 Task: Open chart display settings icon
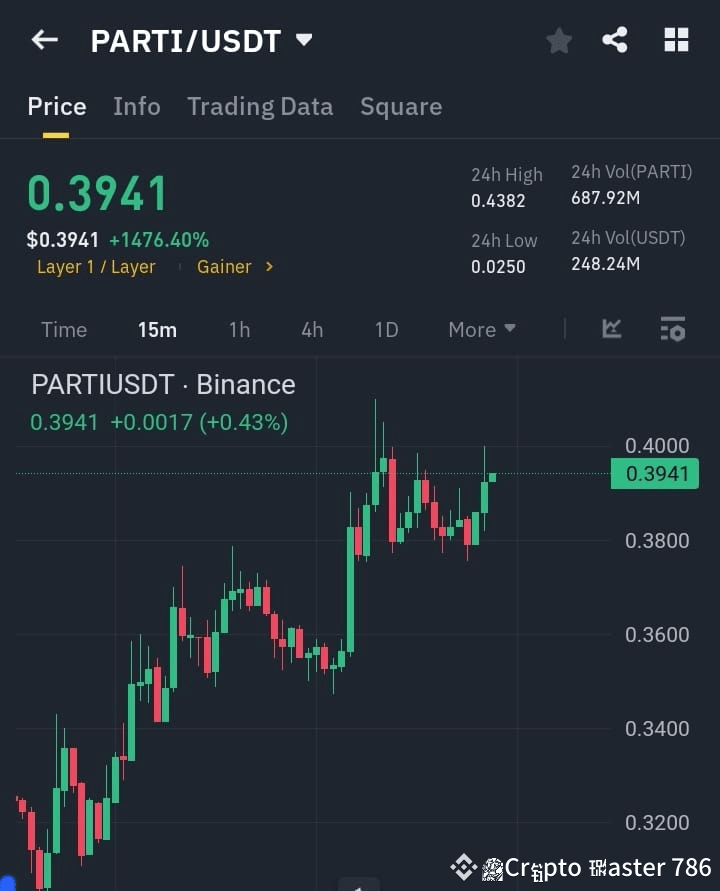pos(672,329)
